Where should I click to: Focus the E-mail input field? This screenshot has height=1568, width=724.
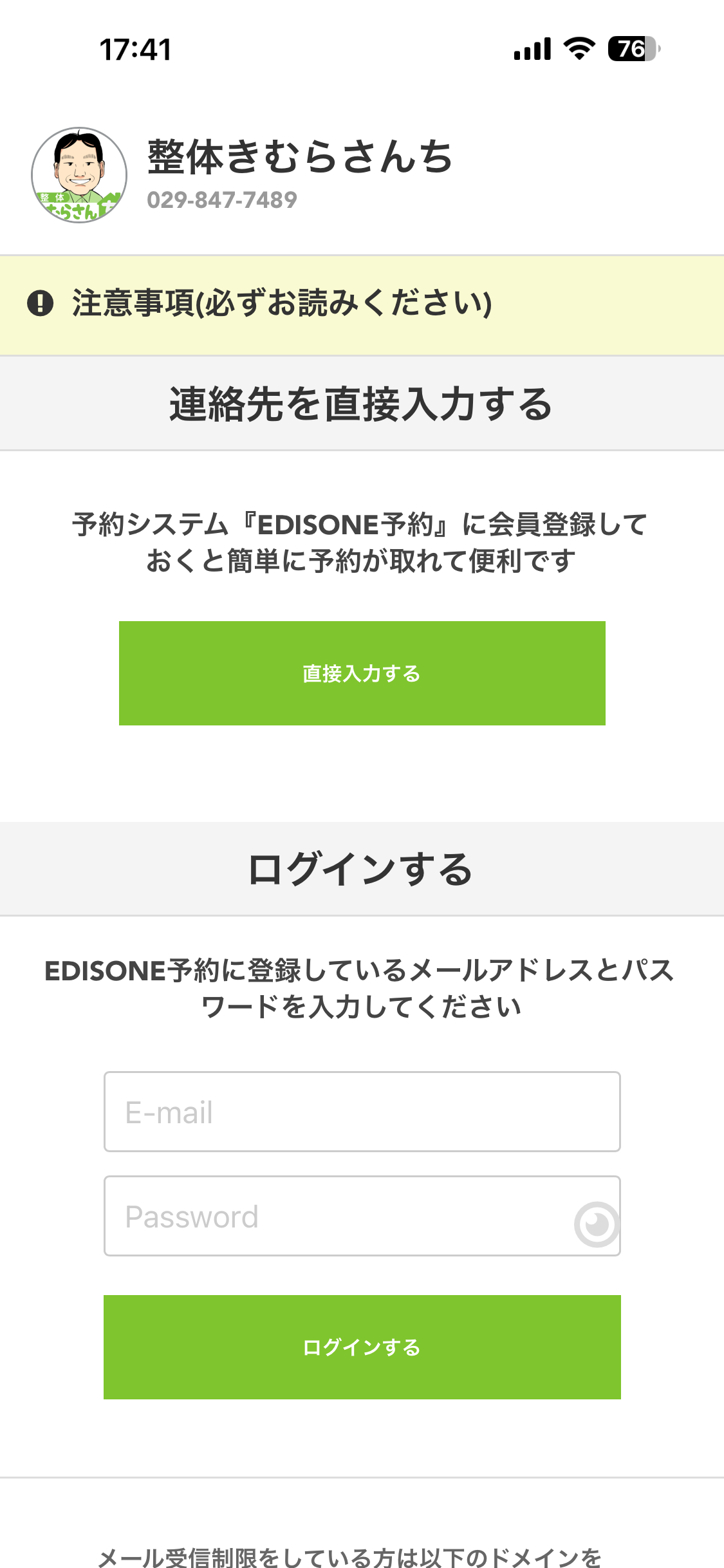click(x=362, y=1112)
